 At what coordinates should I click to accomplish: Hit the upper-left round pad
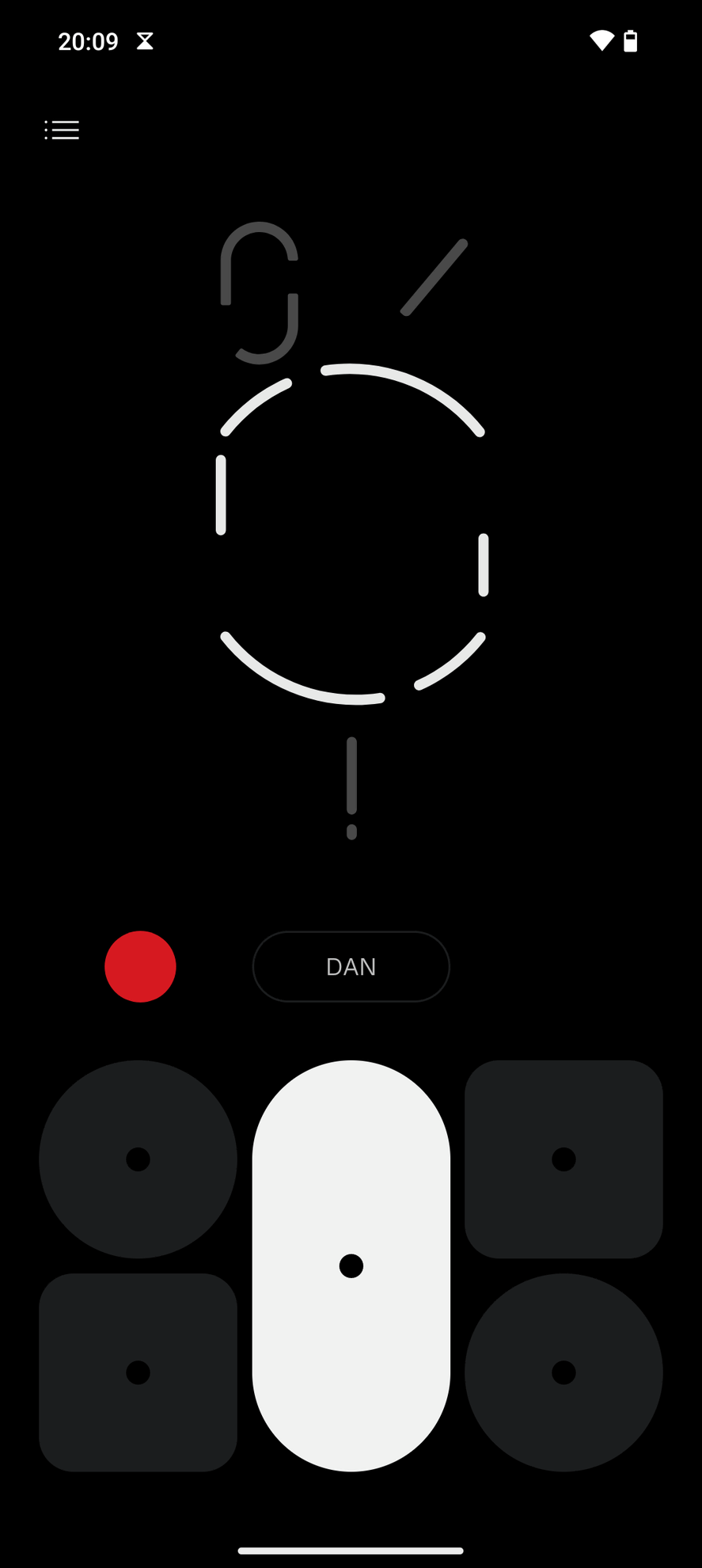[x=138, y=1159]
